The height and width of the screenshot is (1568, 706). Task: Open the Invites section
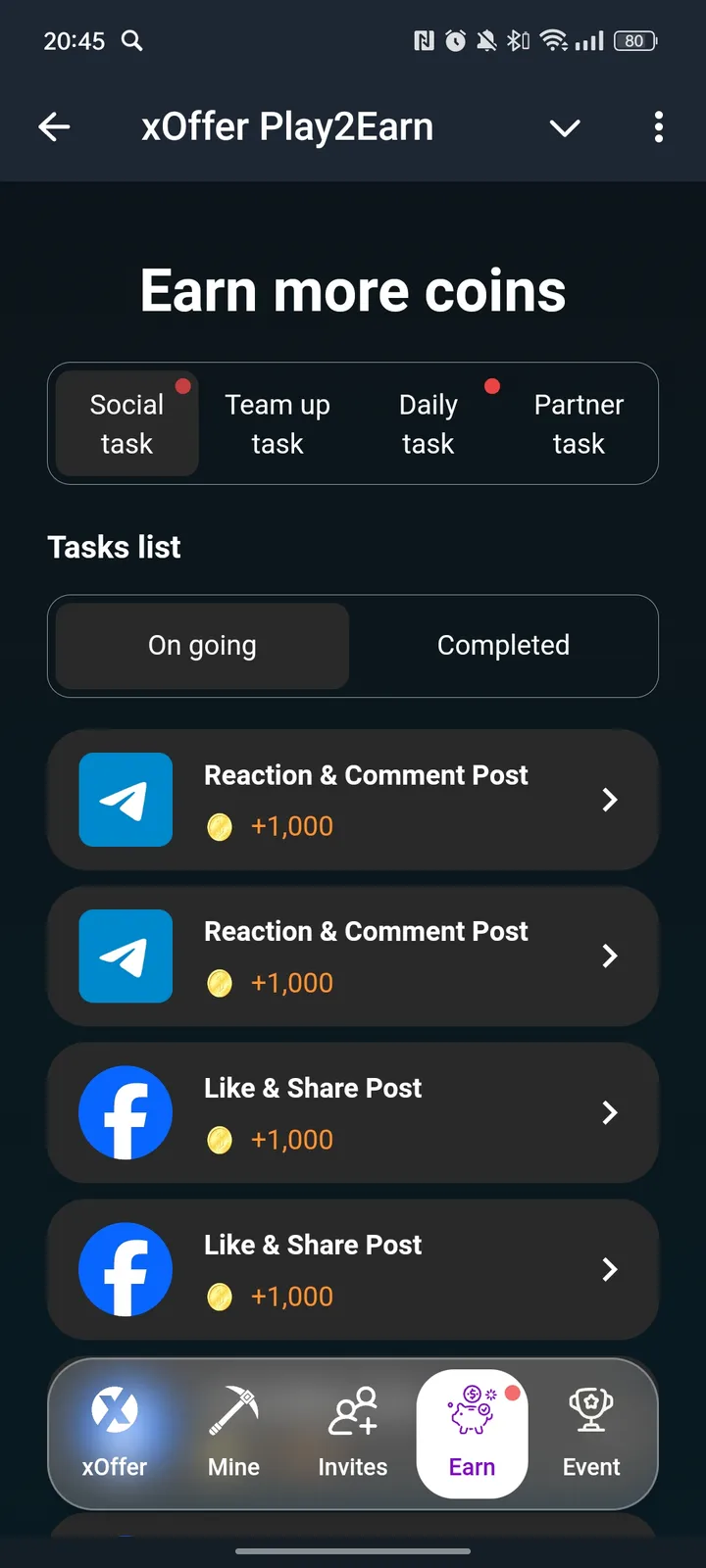tap(353, 1433)
